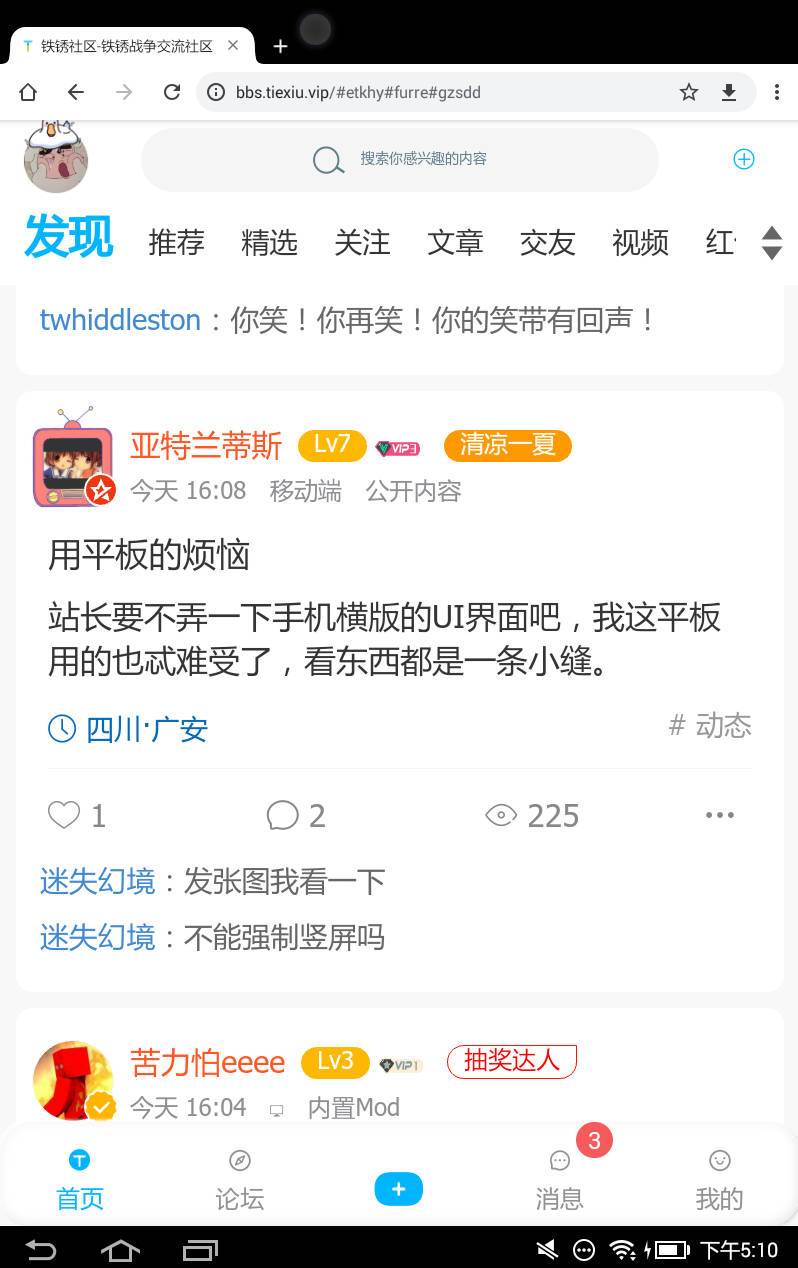Switch to the 我的 tab
Viewport: 798px width, 1268px height.
(x=720, y=1180)
